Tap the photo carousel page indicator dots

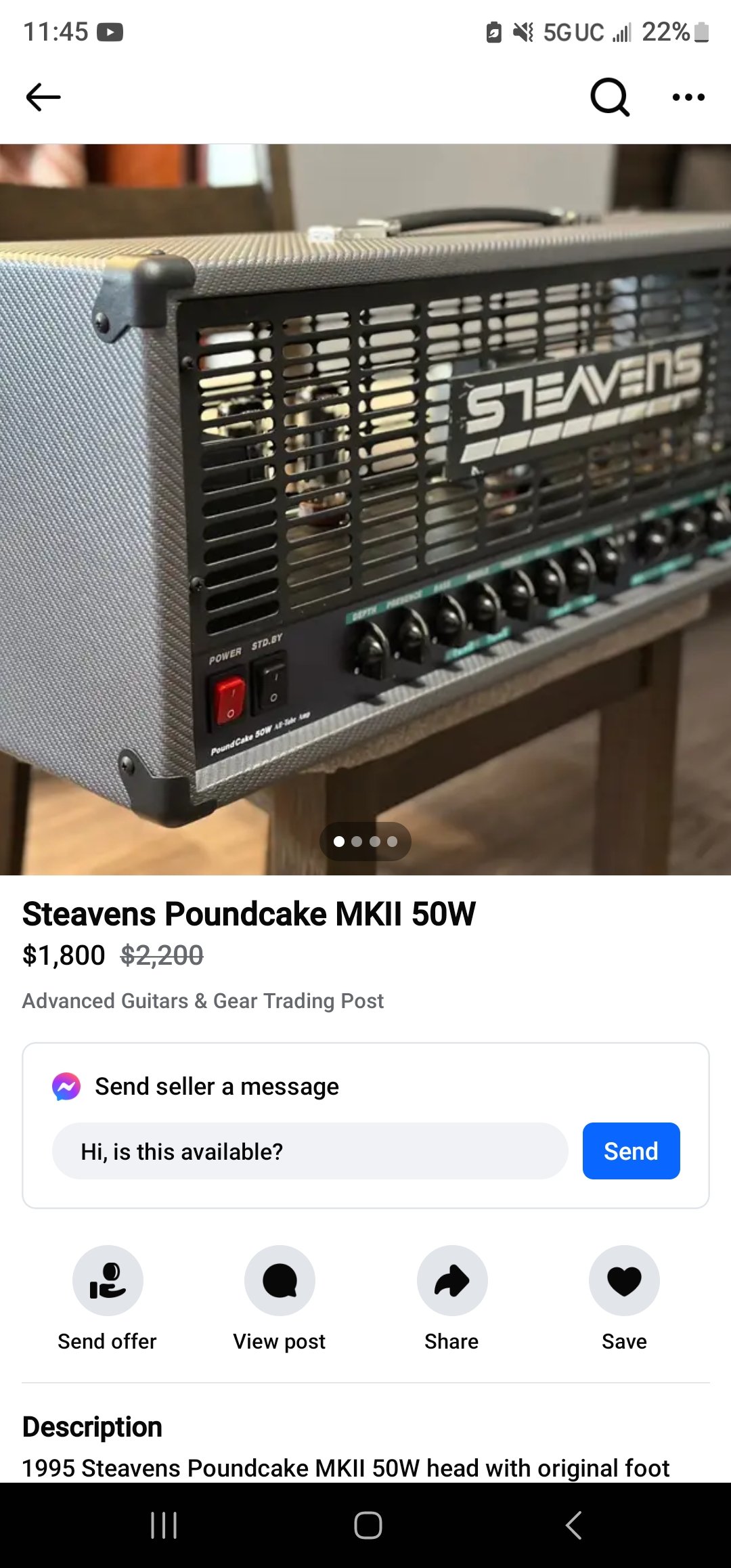[365, 842]
